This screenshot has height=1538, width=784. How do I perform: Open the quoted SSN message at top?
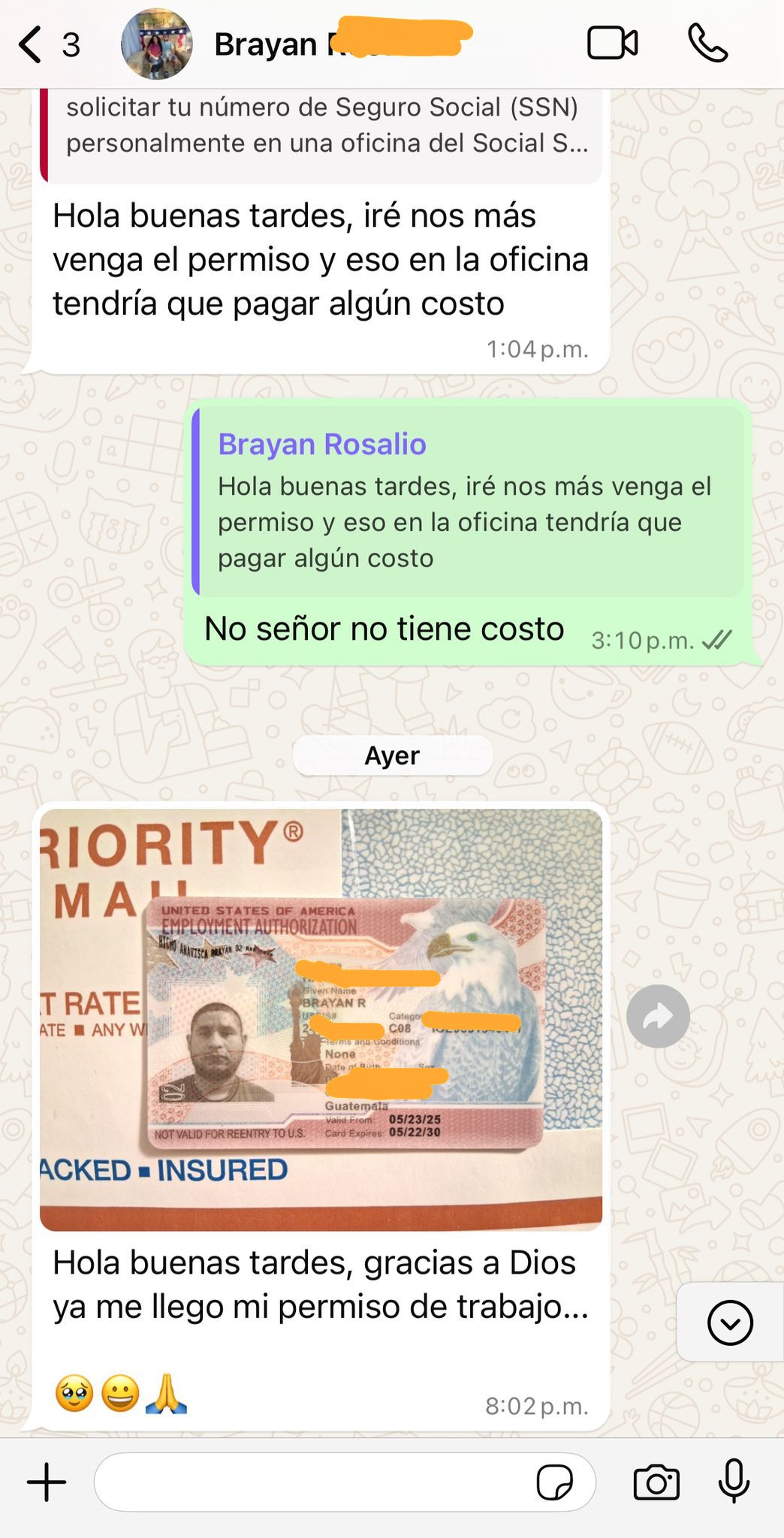pos(323,128)
